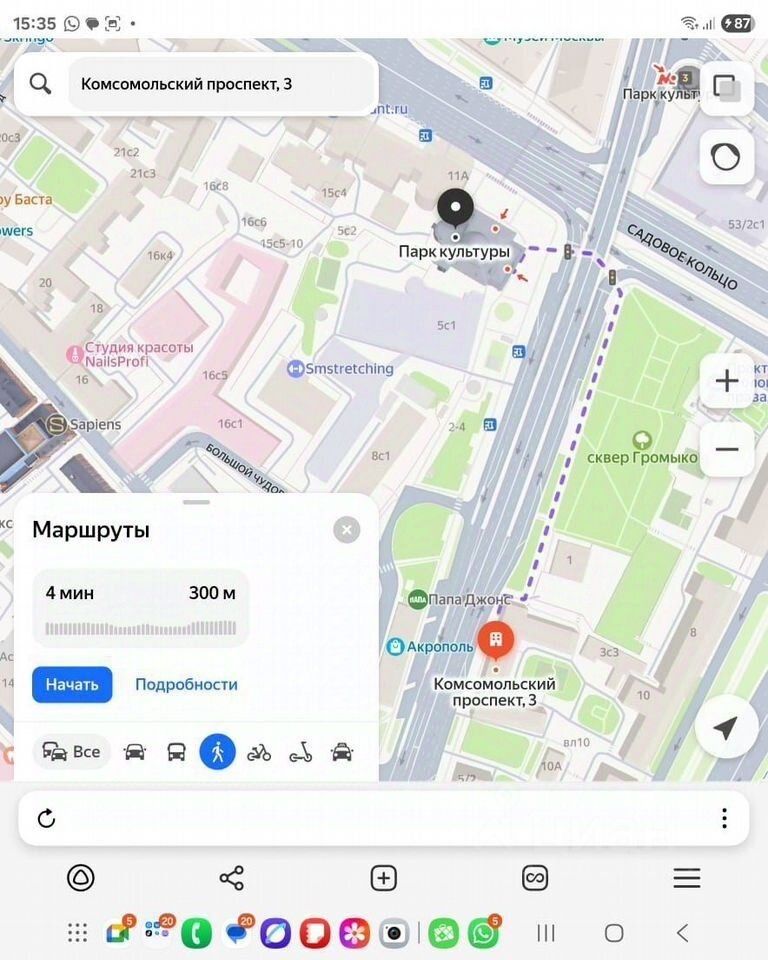This screenshot has width=768, height=960.
Task: Switch to car route mode
Action: pos(135,752)
